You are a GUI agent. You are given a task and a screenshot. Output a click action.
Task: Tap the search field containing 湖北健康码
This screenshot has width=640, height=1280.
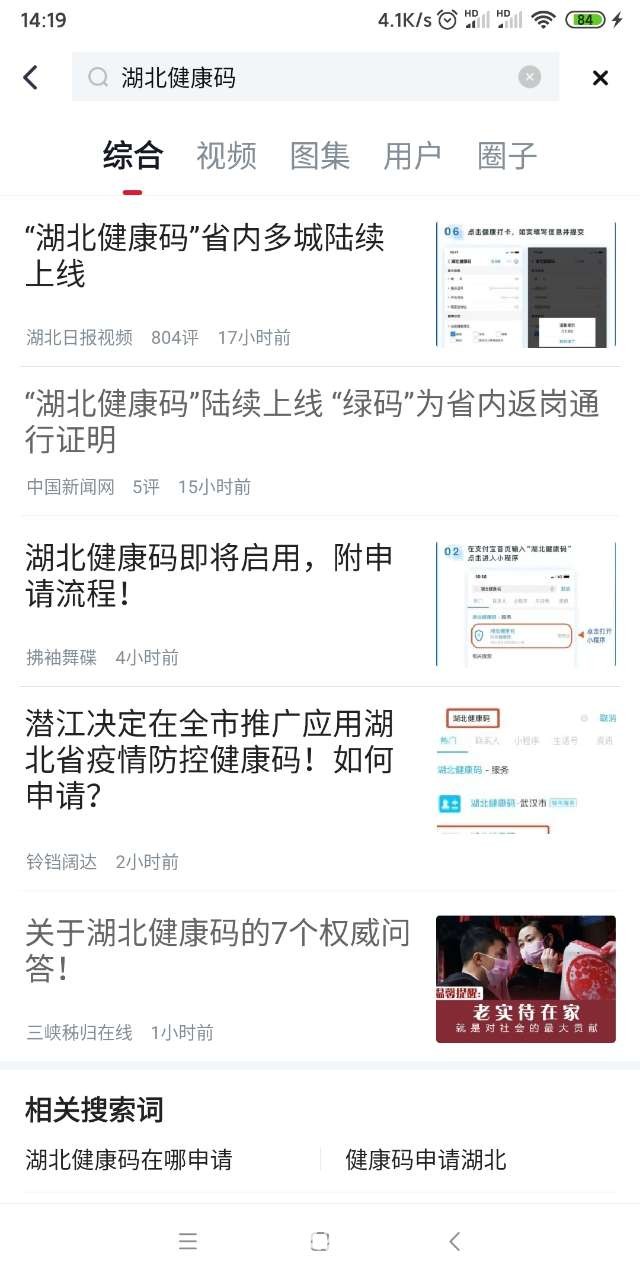click(x=300, y=77)
